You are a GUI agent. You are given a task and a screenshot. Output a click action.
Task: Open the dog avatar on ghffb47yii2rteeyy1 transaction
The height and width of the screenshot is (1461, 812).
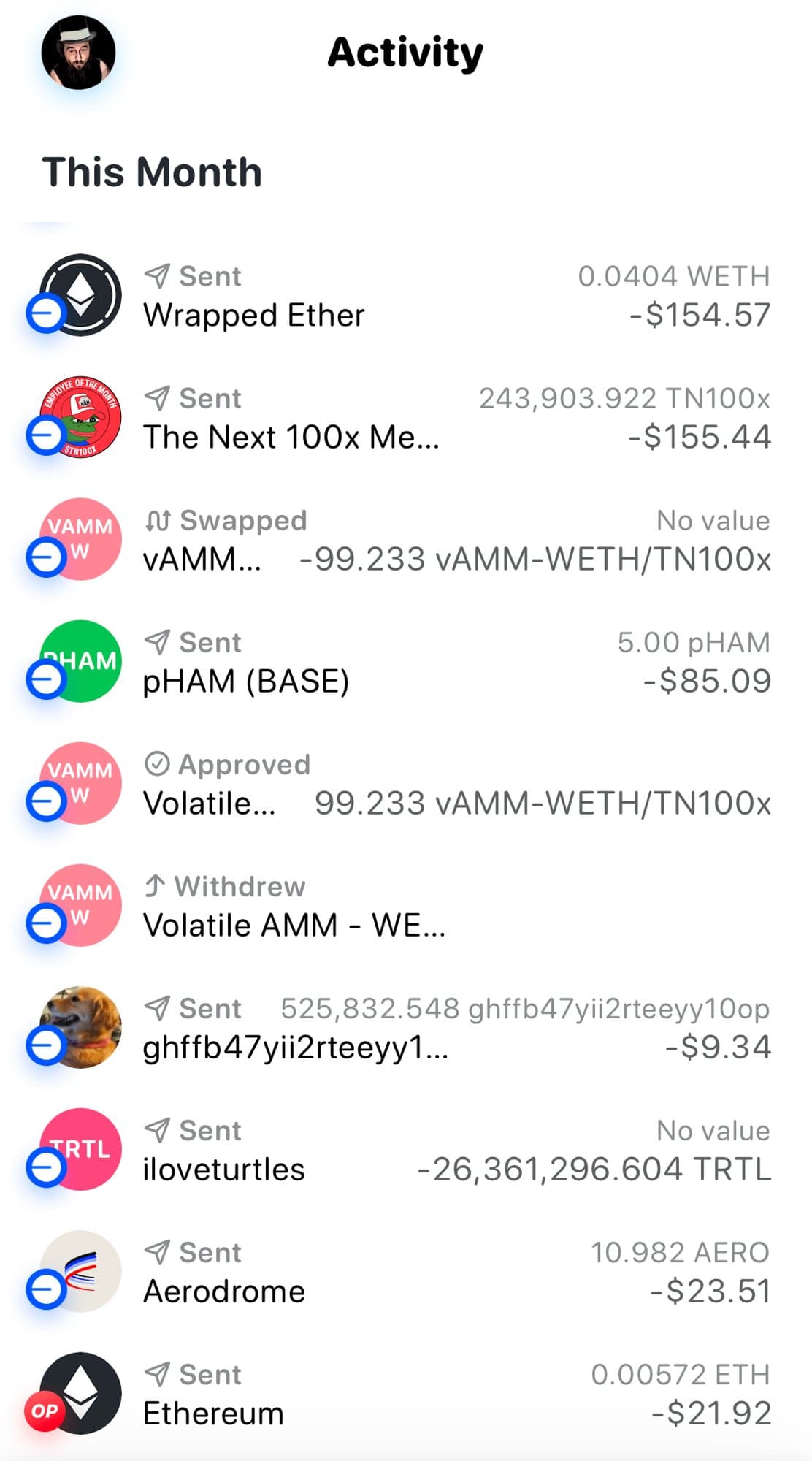(x=80, y=1027)
